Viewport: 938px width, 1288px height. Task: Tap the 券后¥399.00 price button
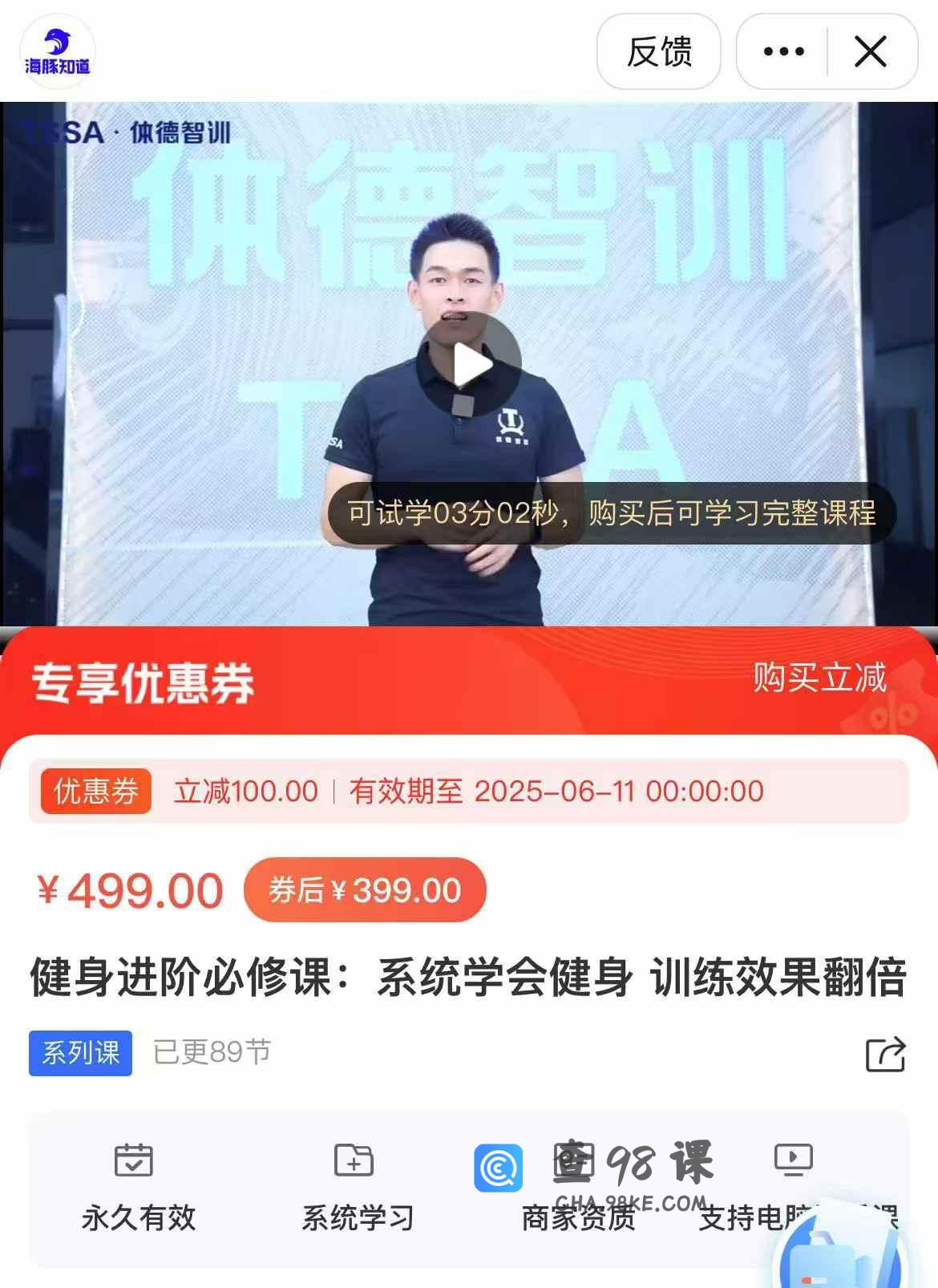(365, 890)
